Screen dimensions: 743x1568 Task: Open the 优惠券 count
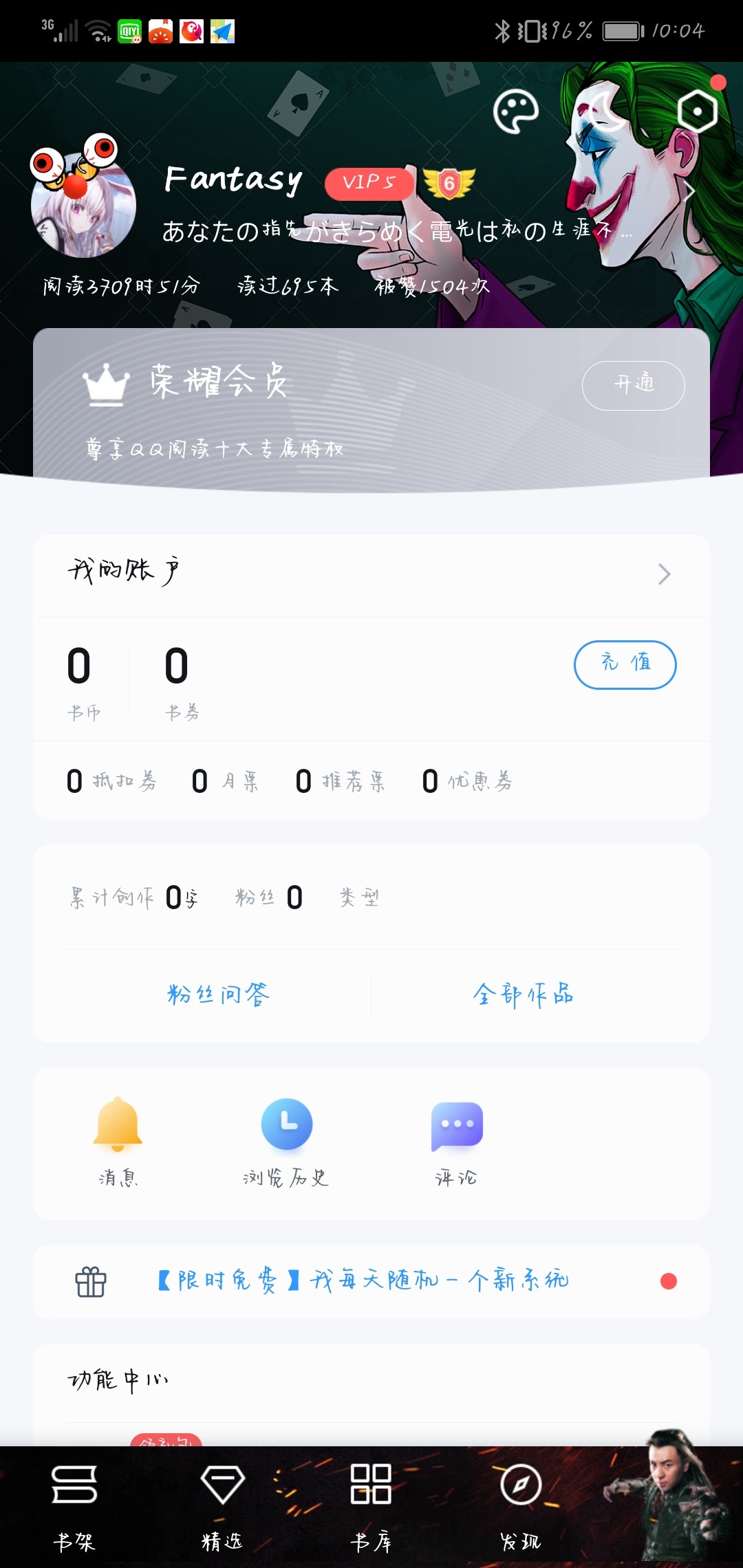click(467, 781)
